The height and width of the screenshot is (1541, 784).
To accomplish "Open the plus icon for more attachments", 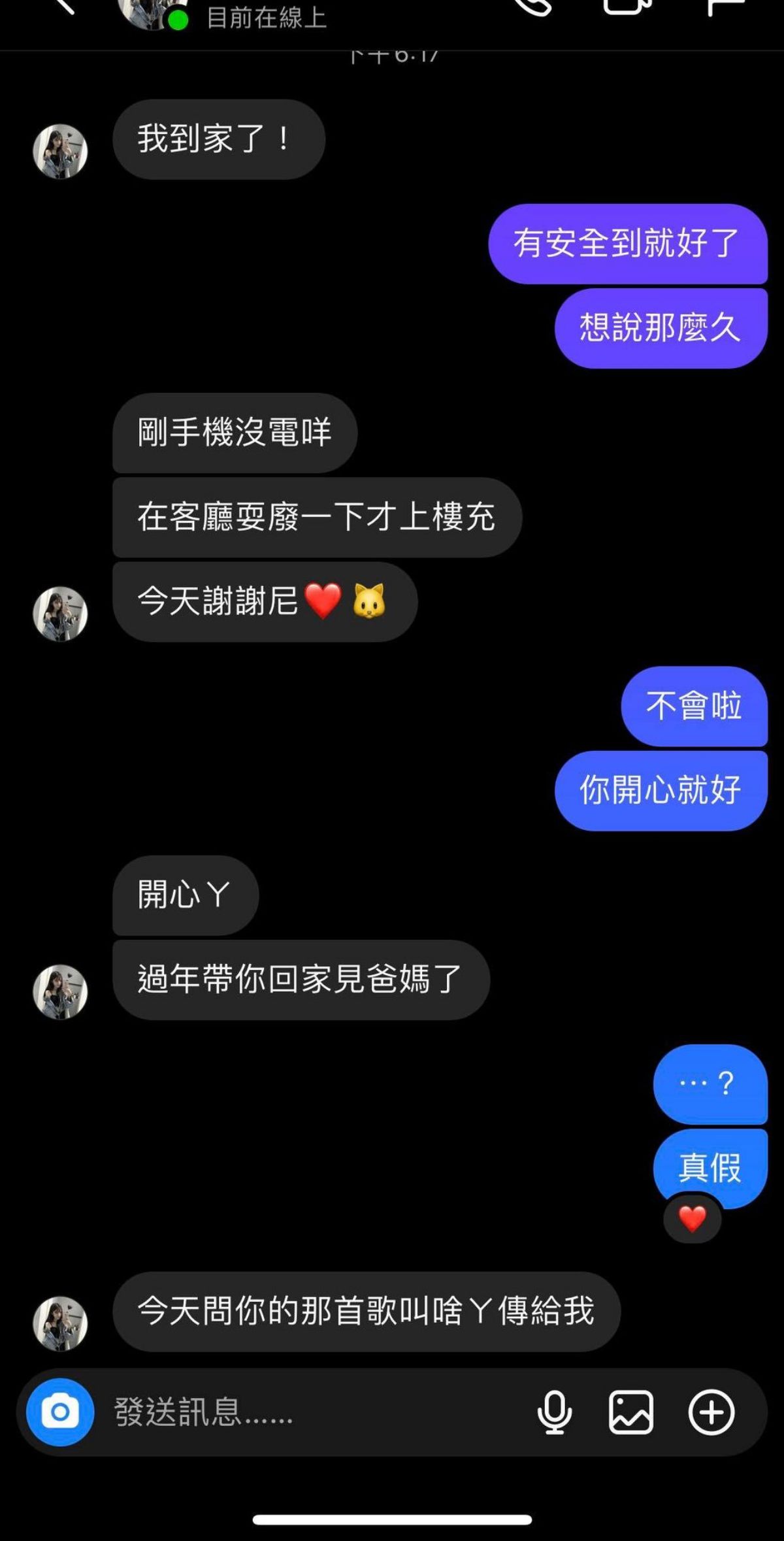I will coord(711,1412).
